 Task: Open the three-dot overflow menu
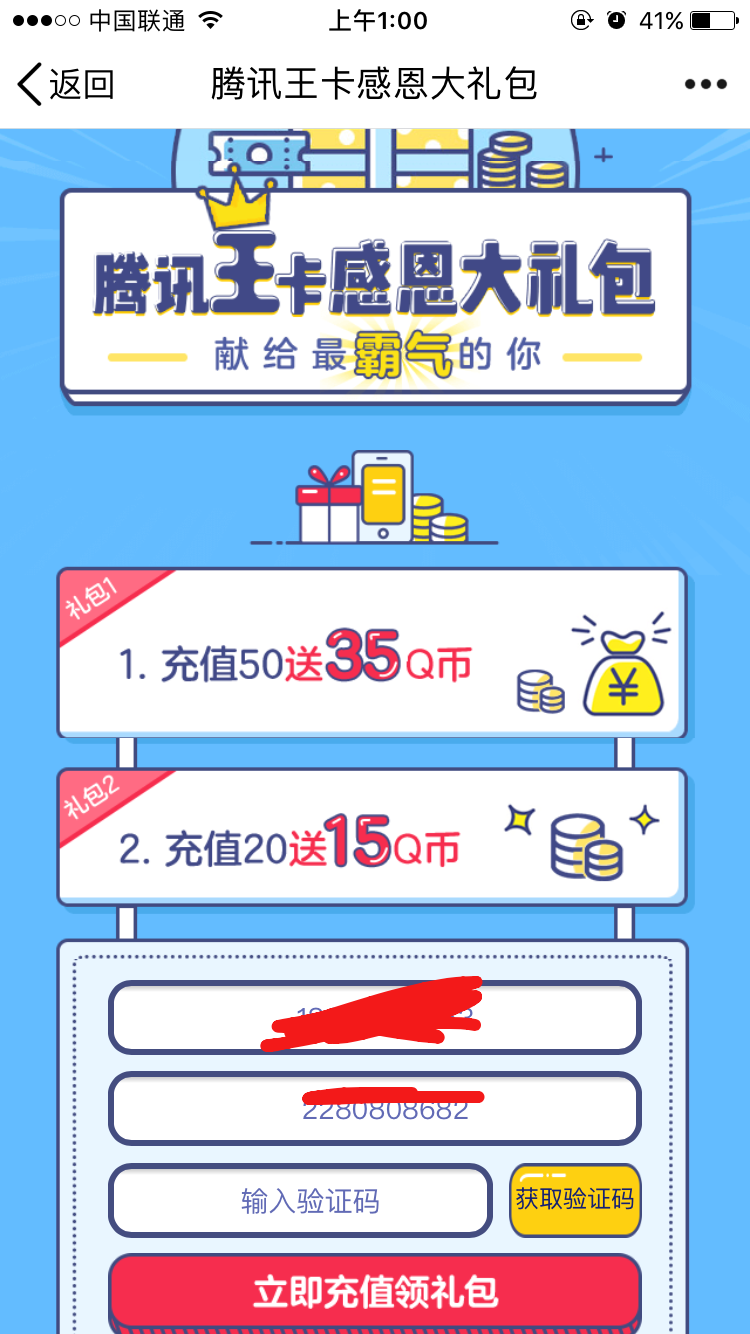click(706, 85)
